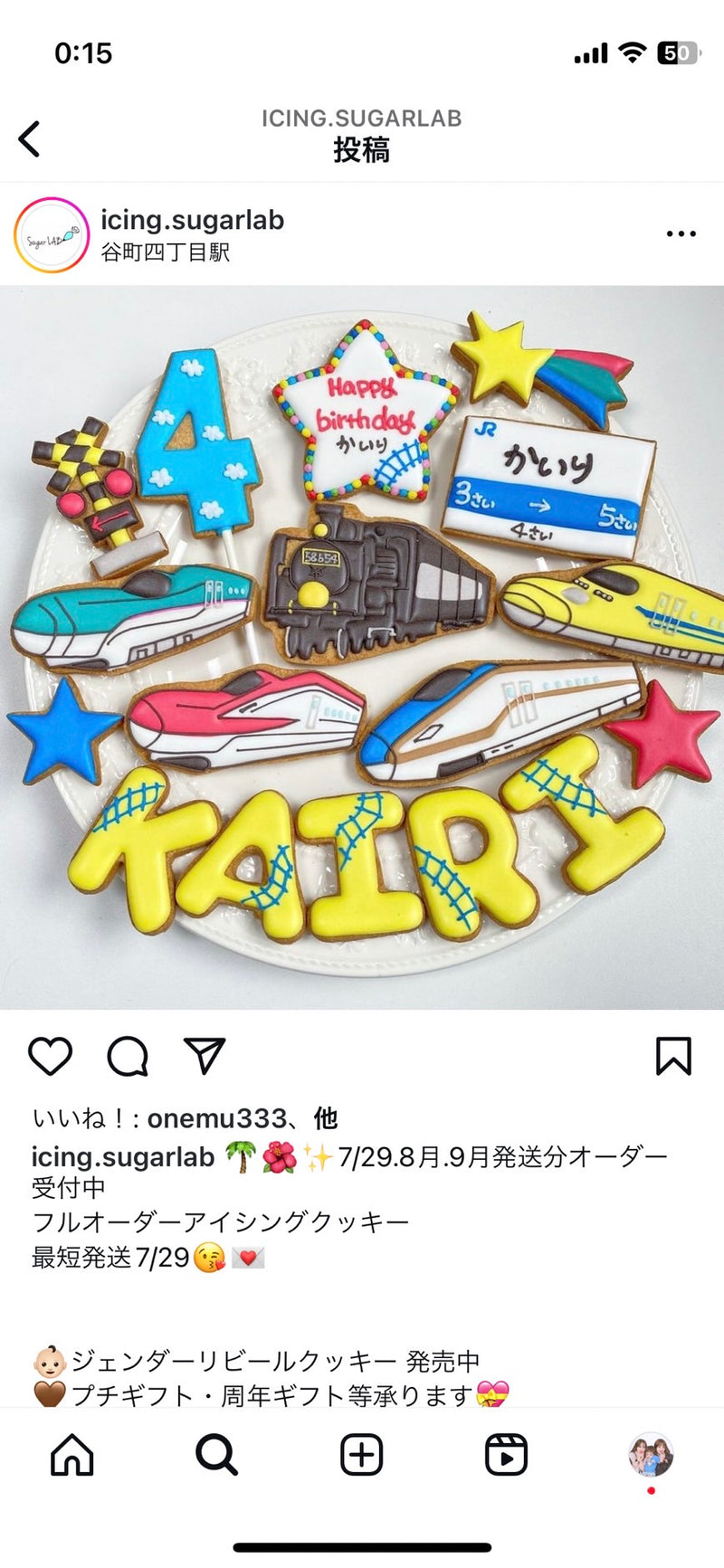Open the icing.sugarlab username in header
The width and height of the screenshot is (724, 1568).
(192, 220)
